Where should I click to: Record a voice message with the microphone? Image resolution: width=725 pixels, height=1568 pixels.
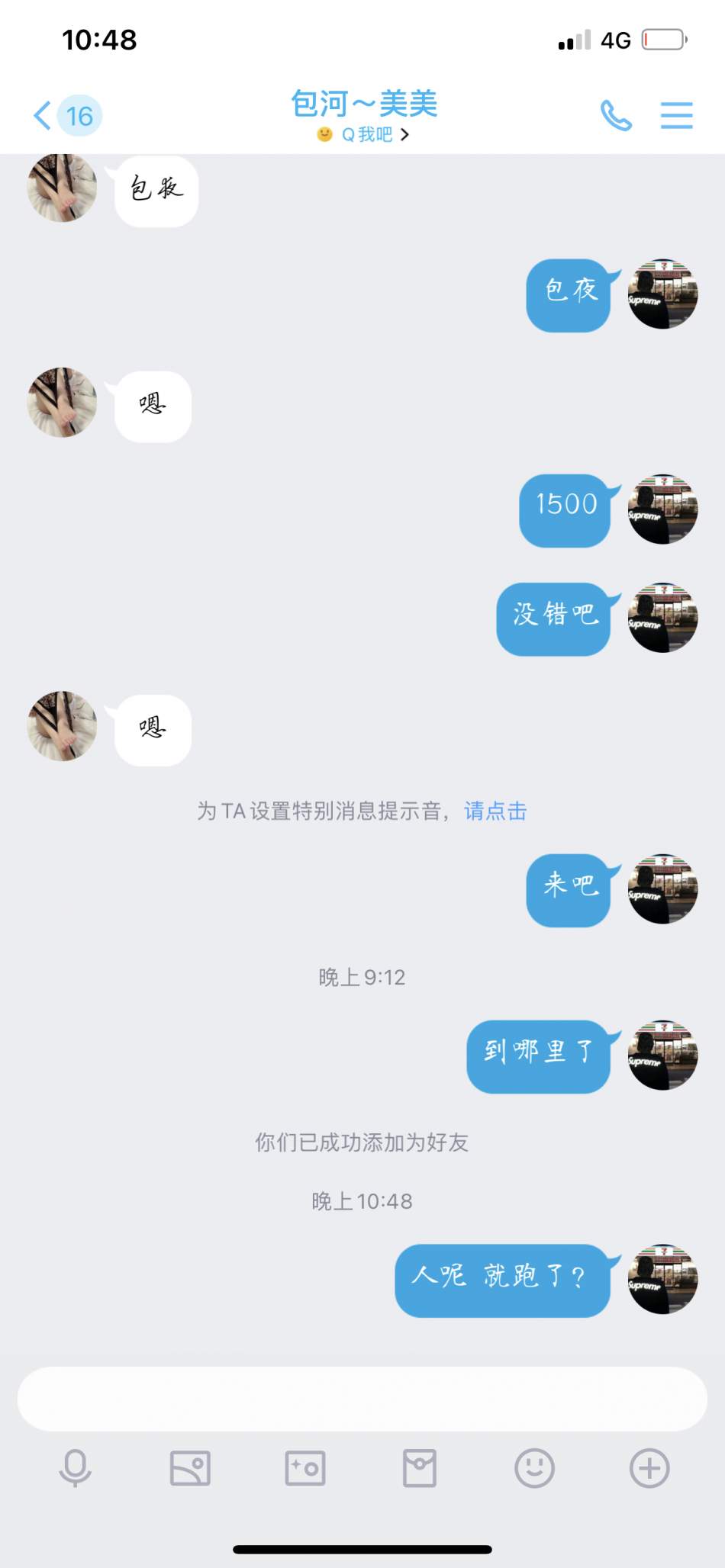point(75,1468)
